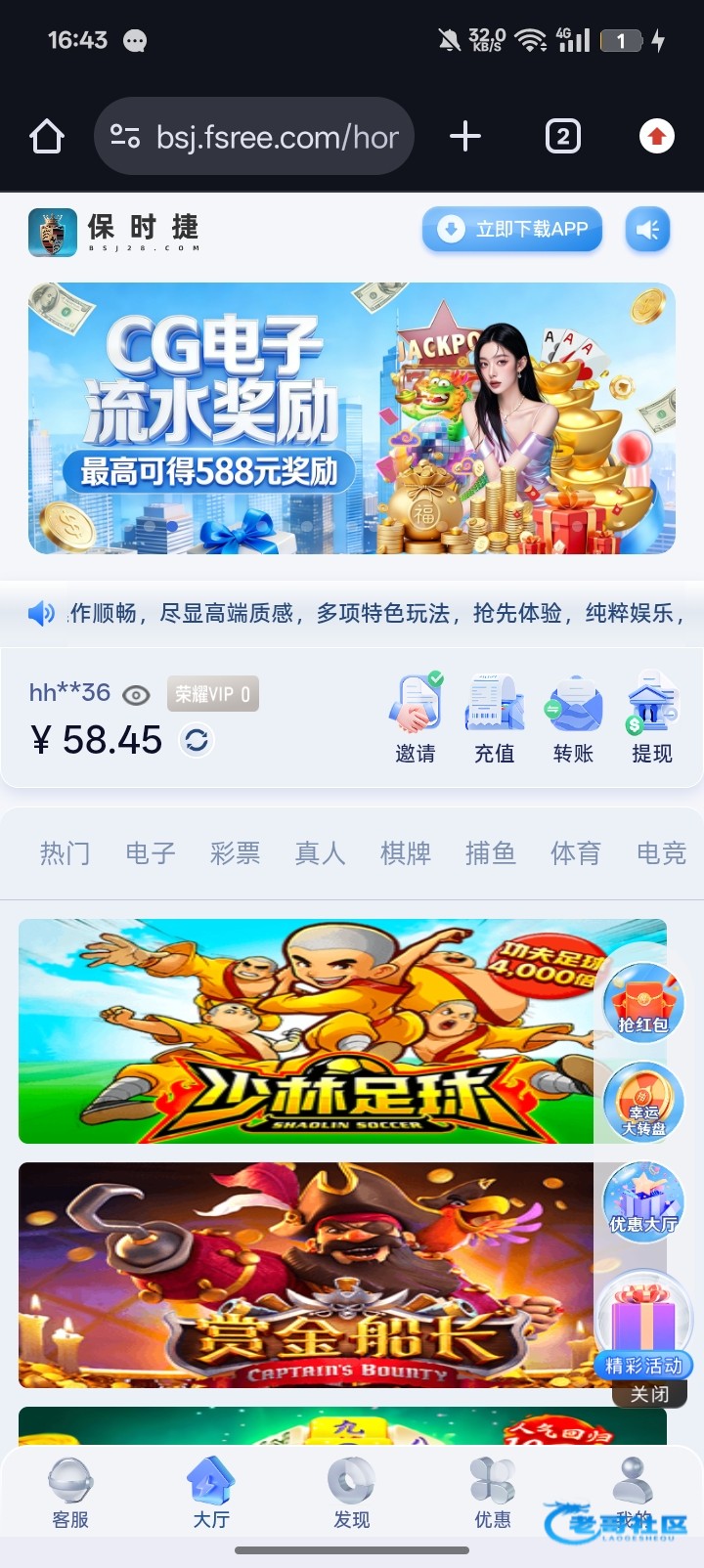Switch to the 电子 category tab
This screenshot has width=704, height=1568.
pos(151,853)
